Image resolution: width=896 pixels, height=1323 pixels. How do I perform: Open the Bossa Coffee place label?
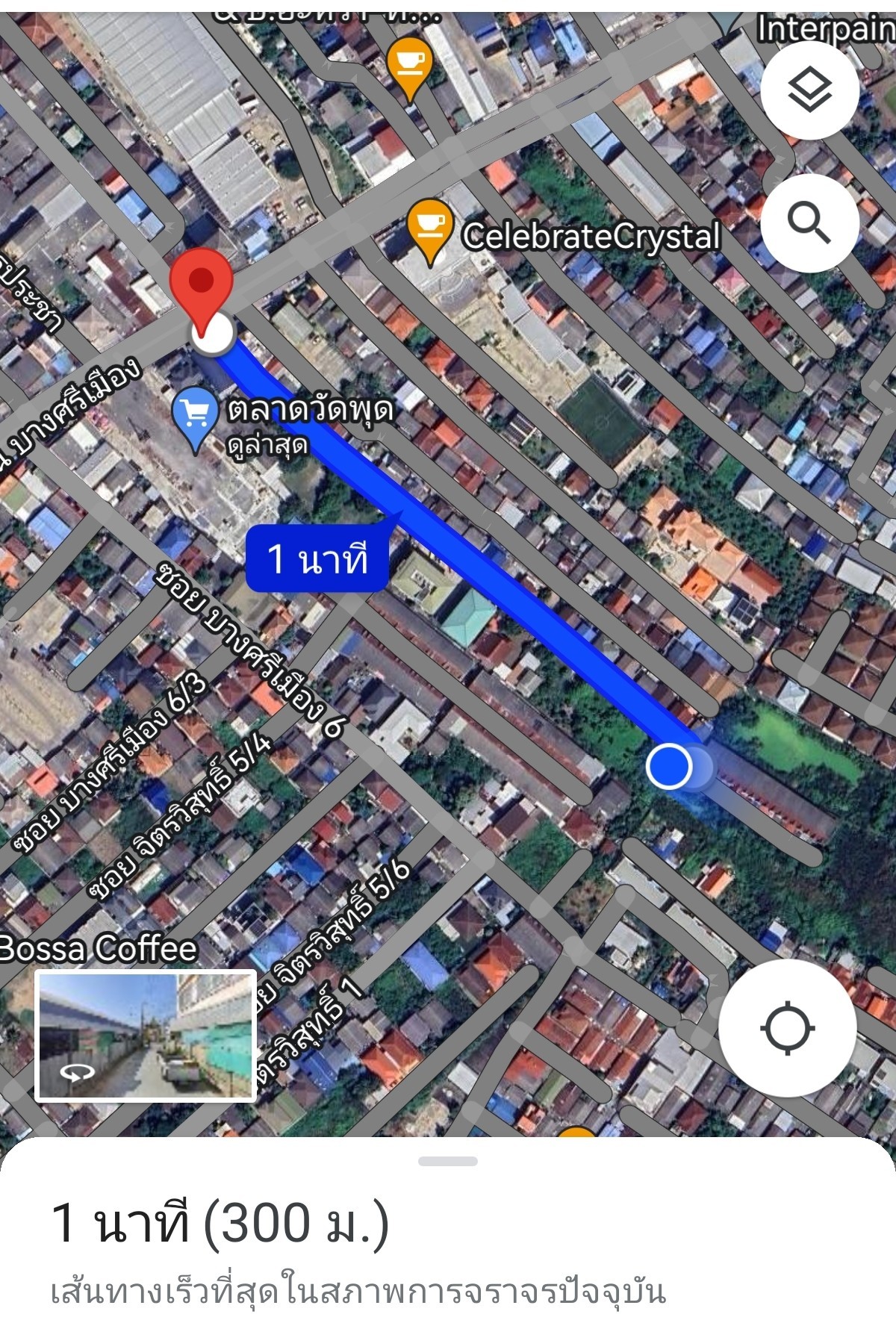(x=97, y=949)
